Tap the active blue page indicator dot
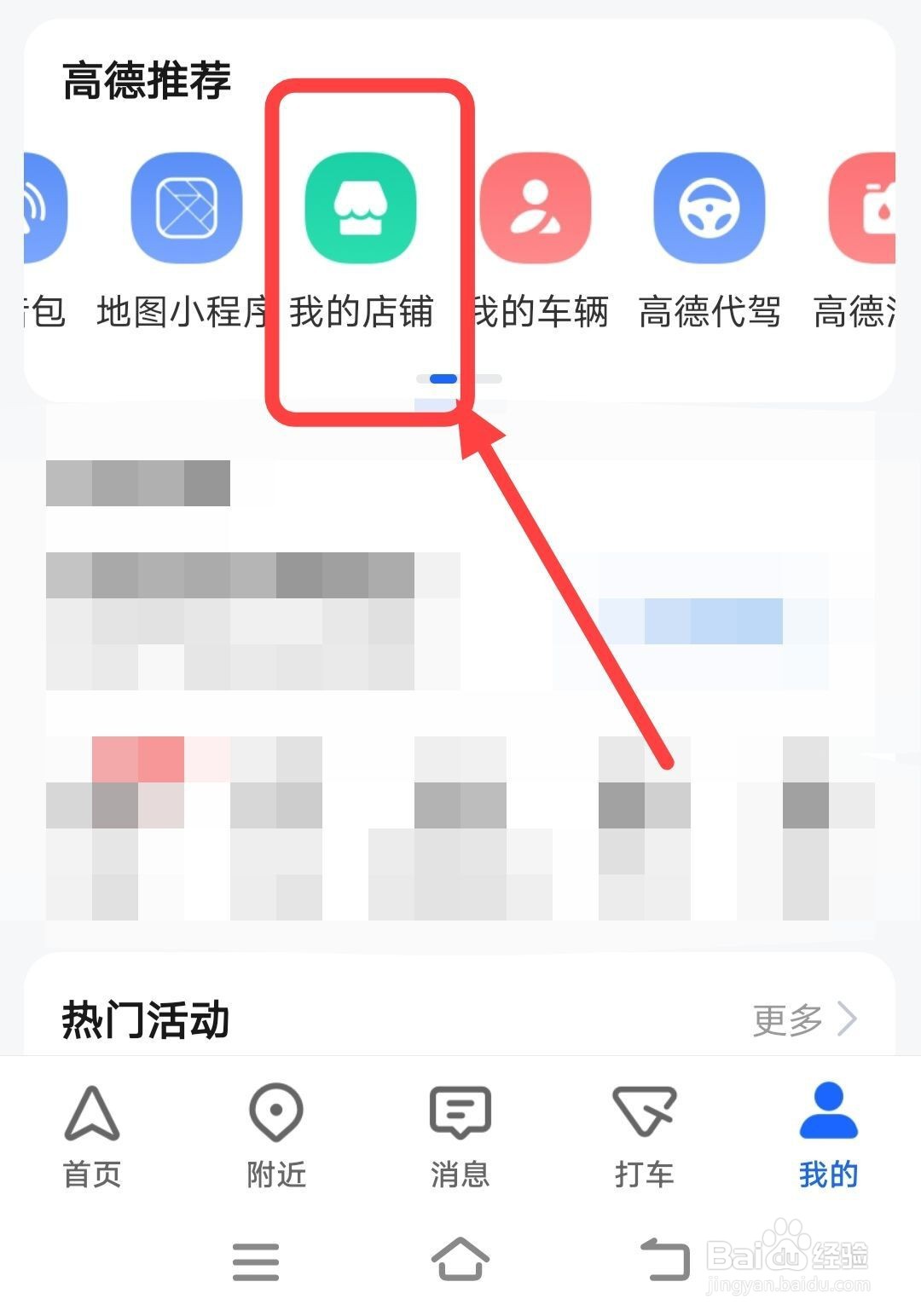Viewport: 921px width, 1316px height. click(443, 379)
